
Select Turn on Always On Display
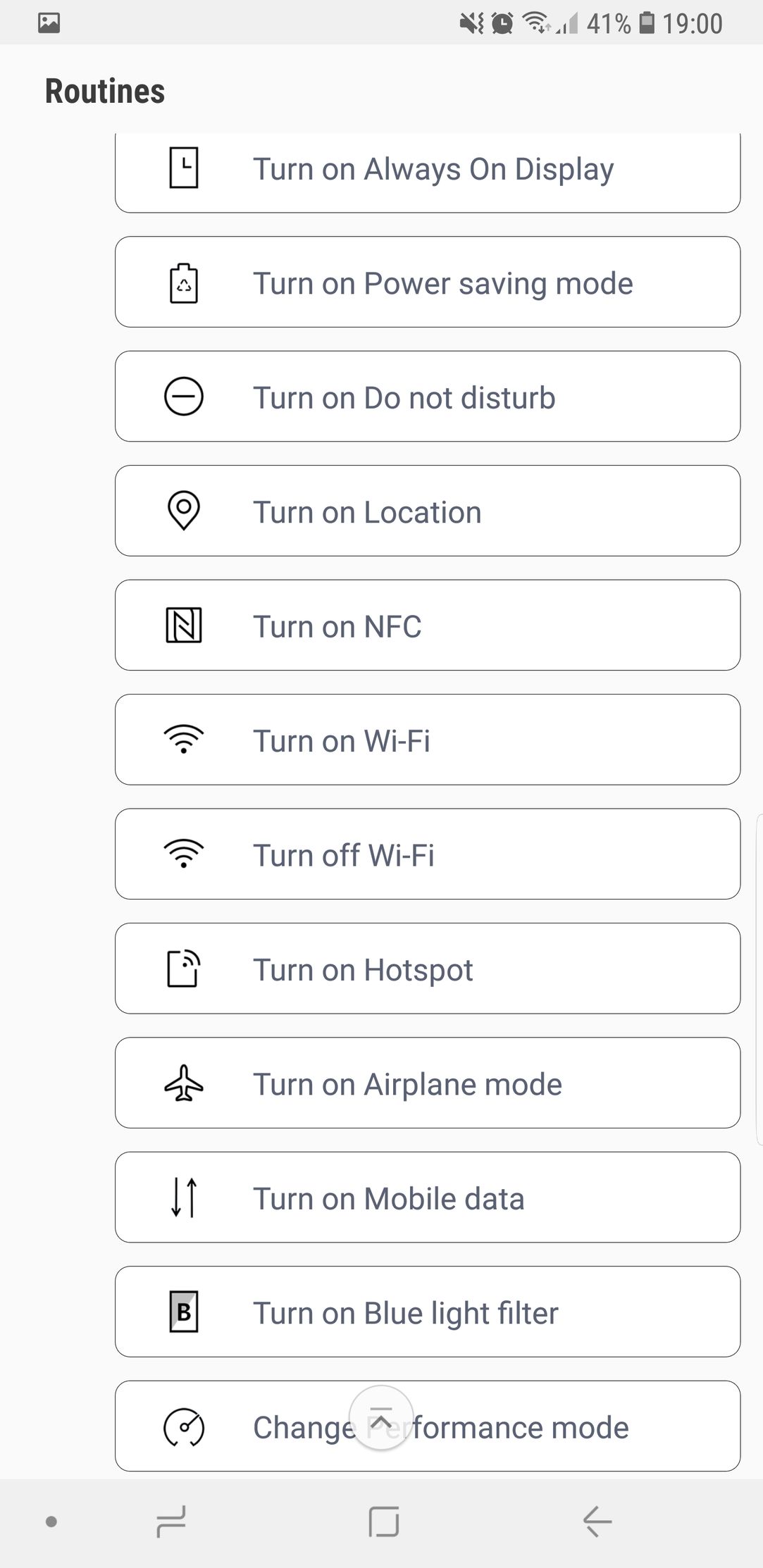[x=427, y=170]
